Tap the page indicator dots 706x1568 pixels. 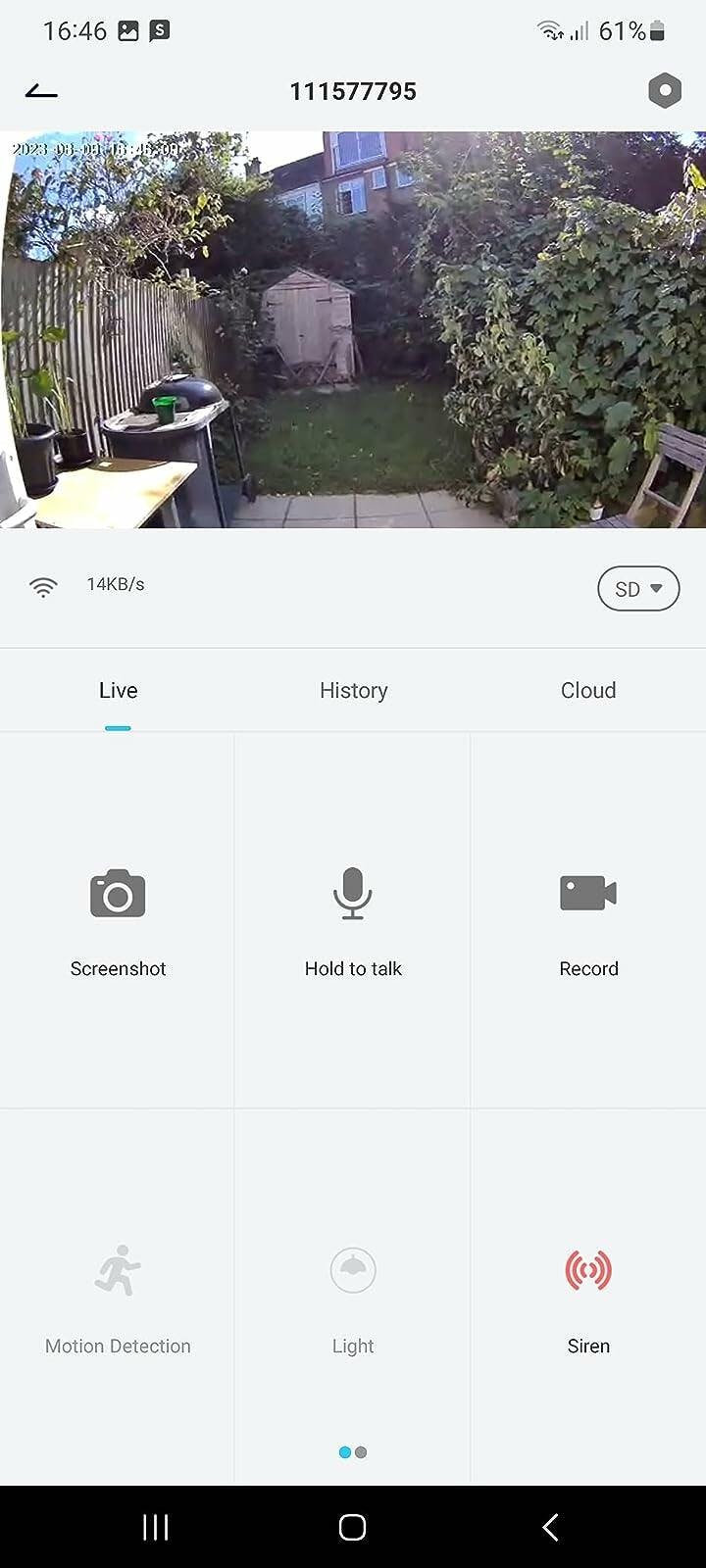(353, 1452)
